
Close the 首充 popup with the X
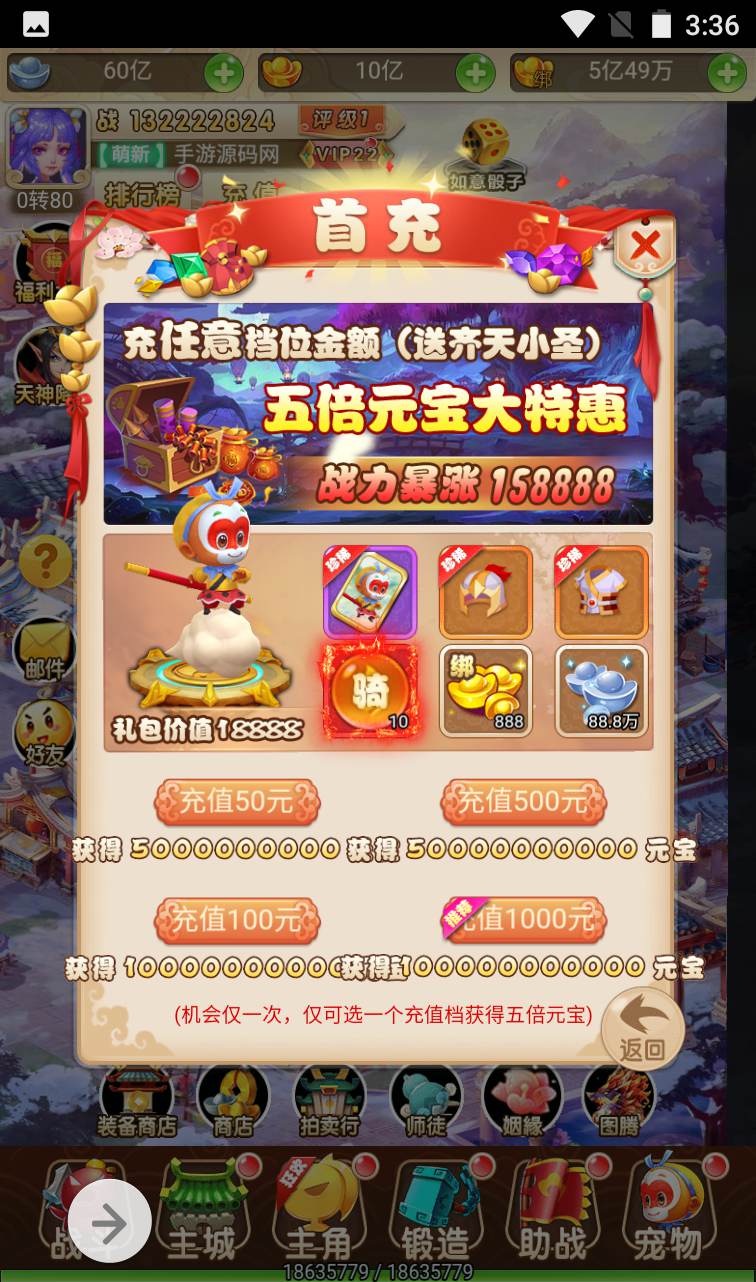(x=645, y=244)
